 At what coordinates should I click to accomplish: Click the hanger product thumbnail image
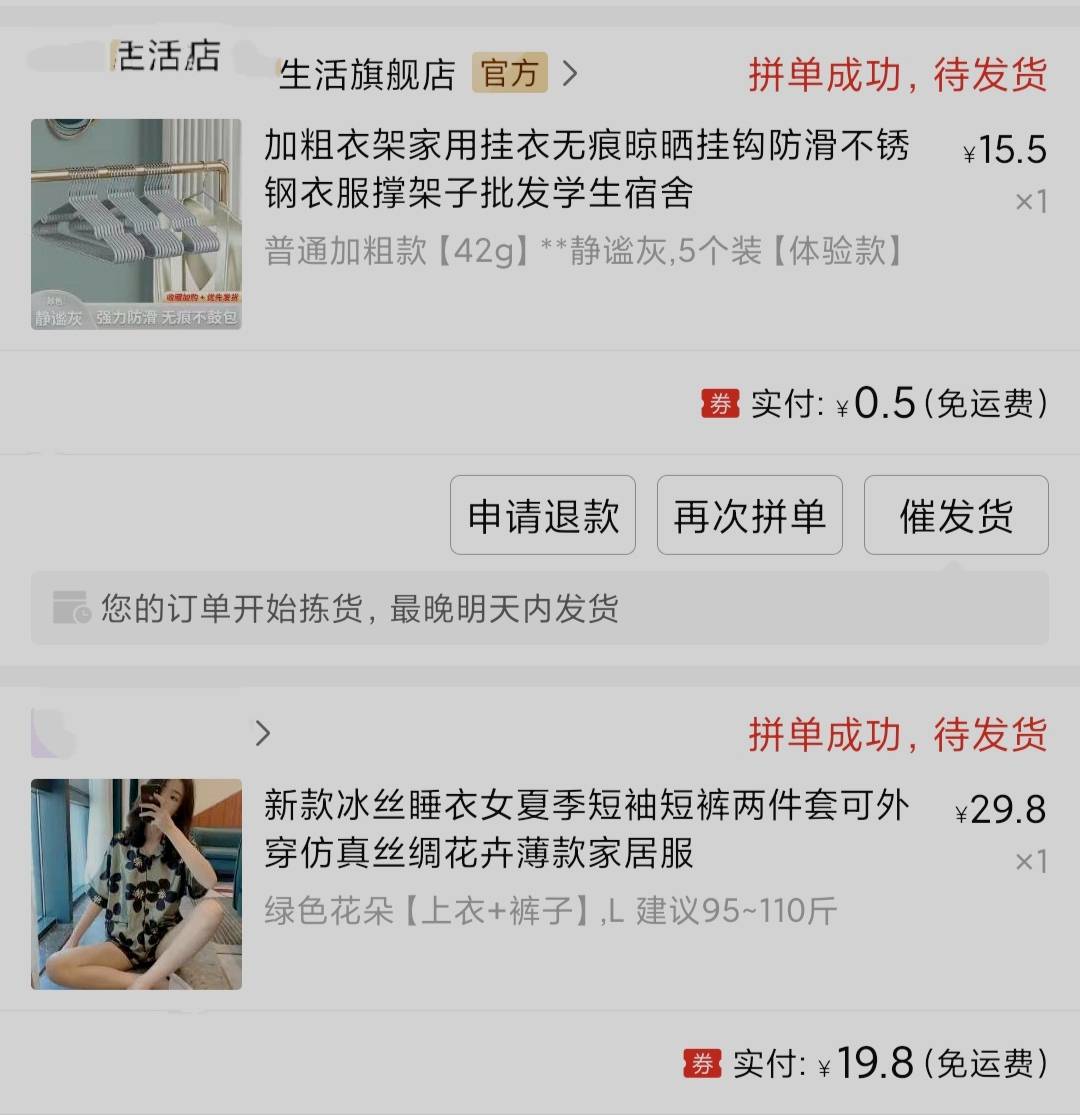tap(136, 224)
